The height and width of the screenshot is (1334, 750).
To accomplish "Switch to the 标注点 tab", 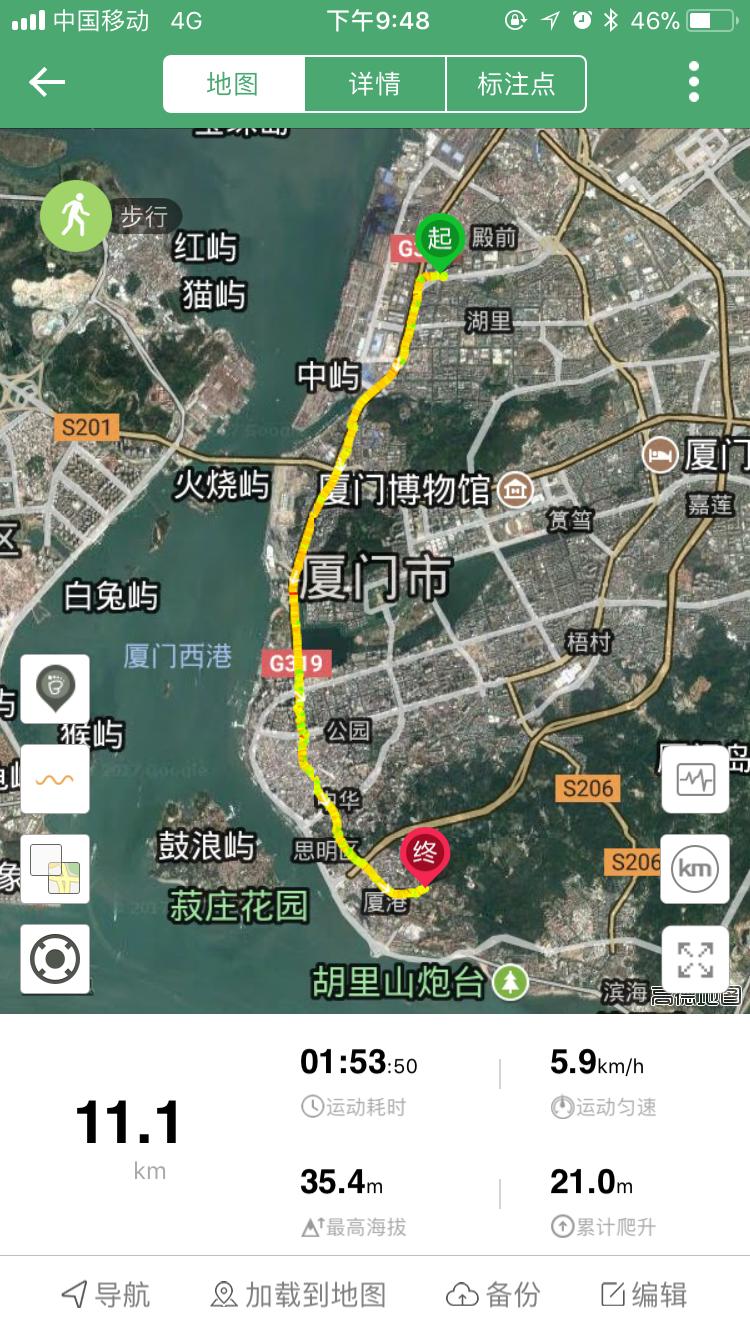I will 516,84.
